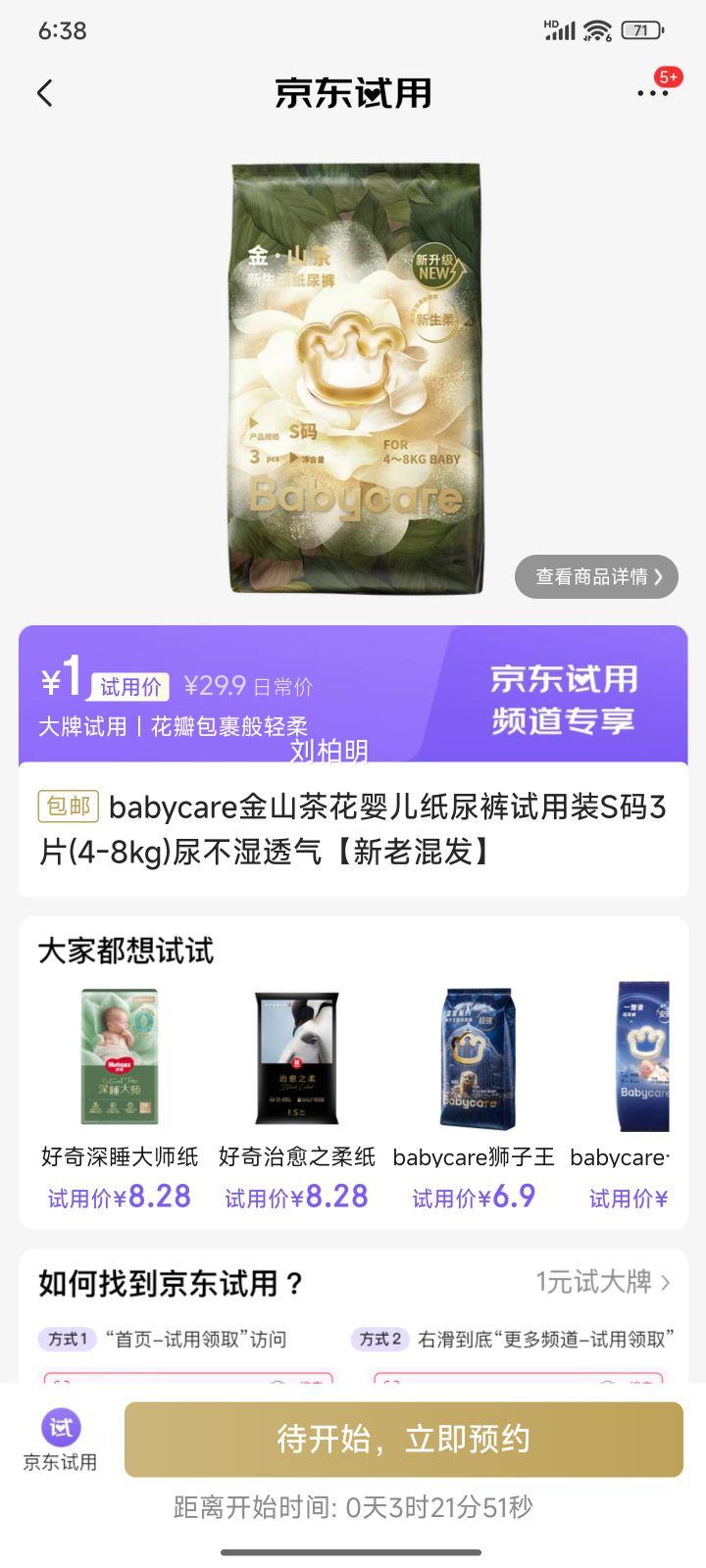Open the Babycare diaper product image
This screenshot has height=1568, width=706.
pos(355,377)
